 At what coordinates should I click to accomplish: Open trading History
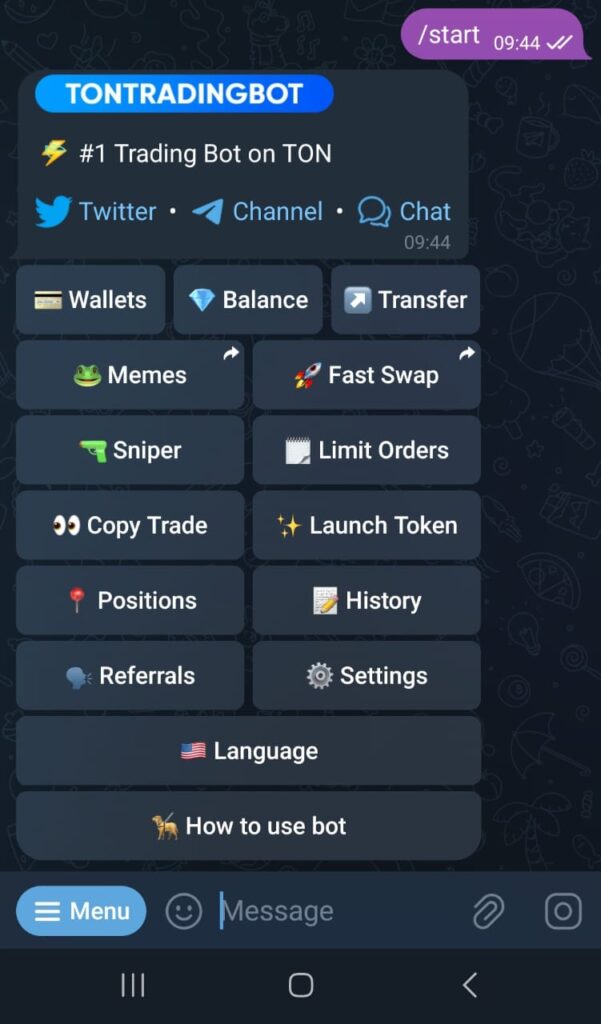tap(366, 600)
